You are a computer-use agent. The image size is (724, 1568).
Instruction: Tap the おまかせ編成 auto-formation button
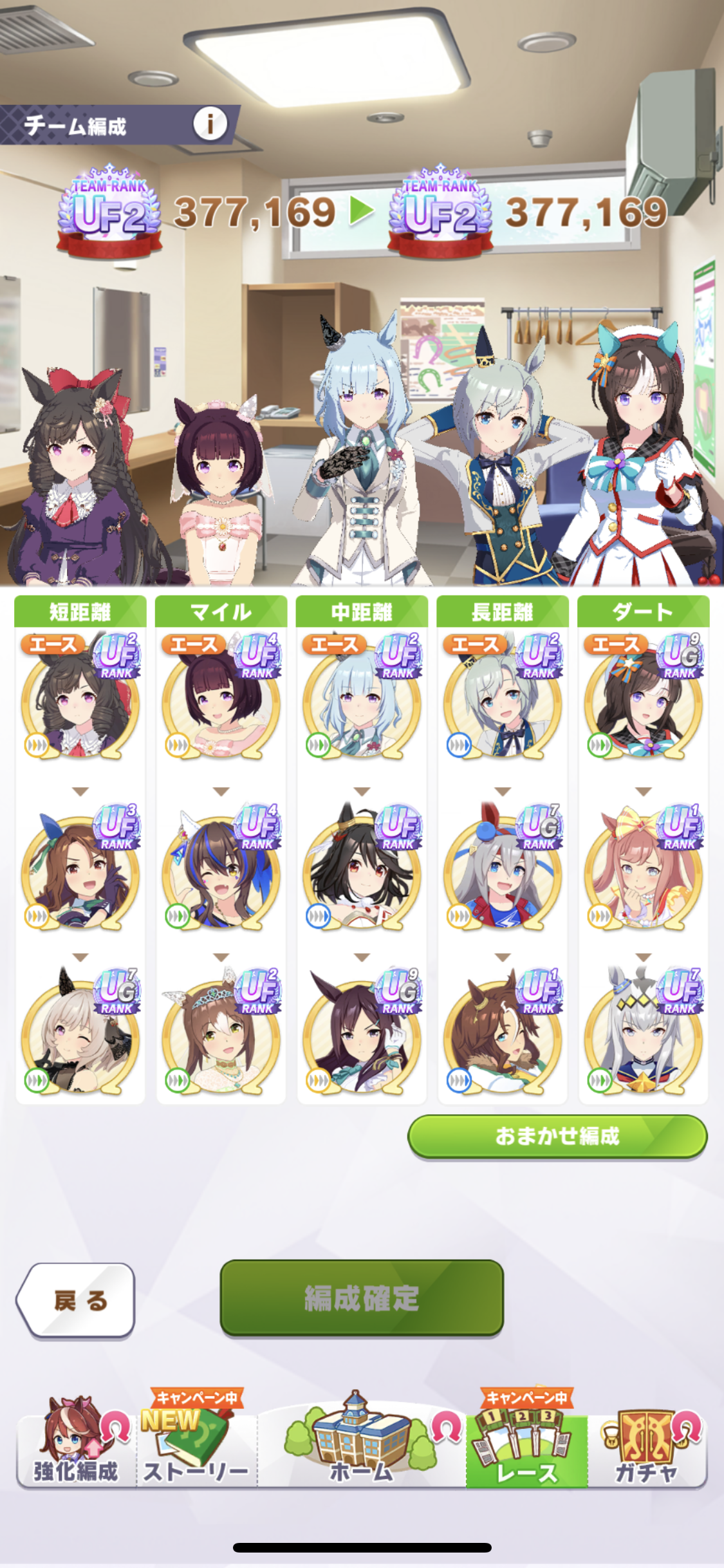[x=557, y=1136]
